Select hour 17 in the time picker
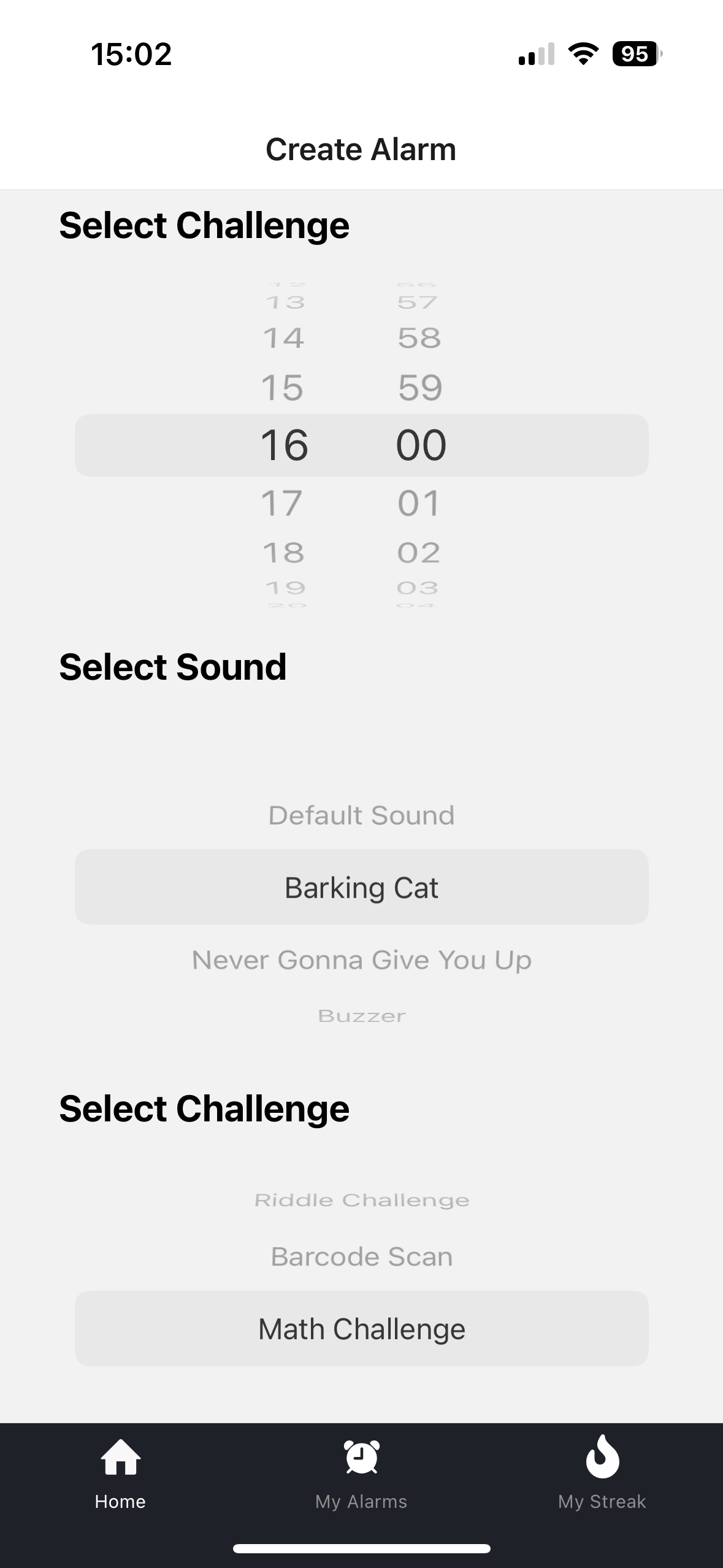This screenshot has height=1568, width=723. click(282, 504)
